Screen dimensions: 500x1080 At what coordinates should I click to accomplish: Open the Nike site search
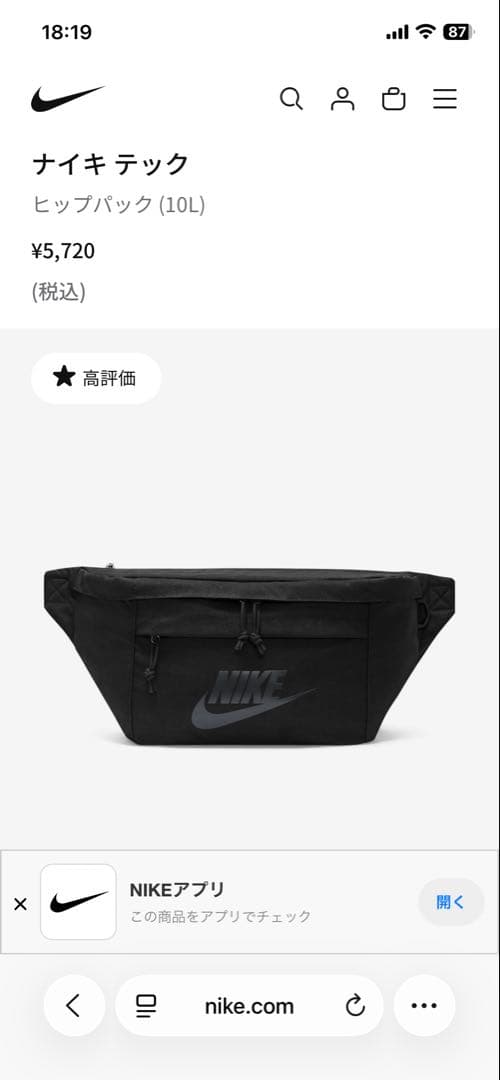click(291, 99)
